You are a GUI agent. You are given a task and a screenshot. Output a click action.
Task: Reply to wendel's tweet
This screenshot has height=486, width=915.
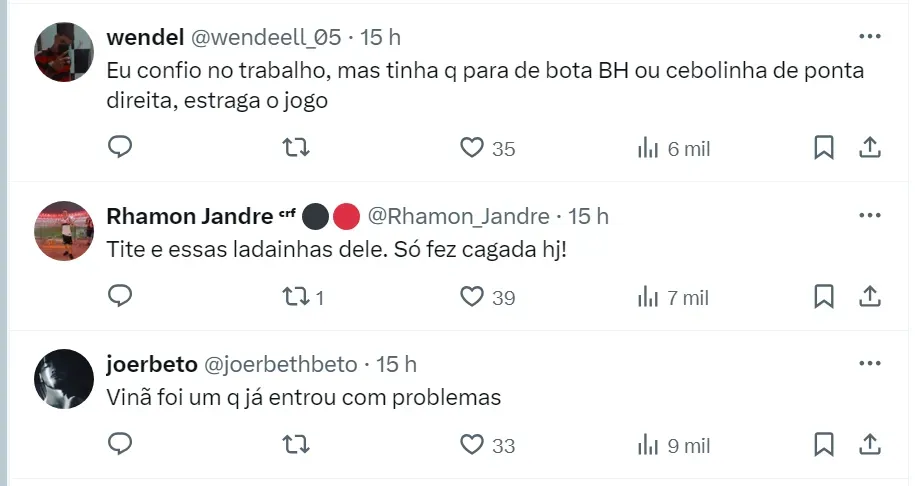(x=120, y=148)
